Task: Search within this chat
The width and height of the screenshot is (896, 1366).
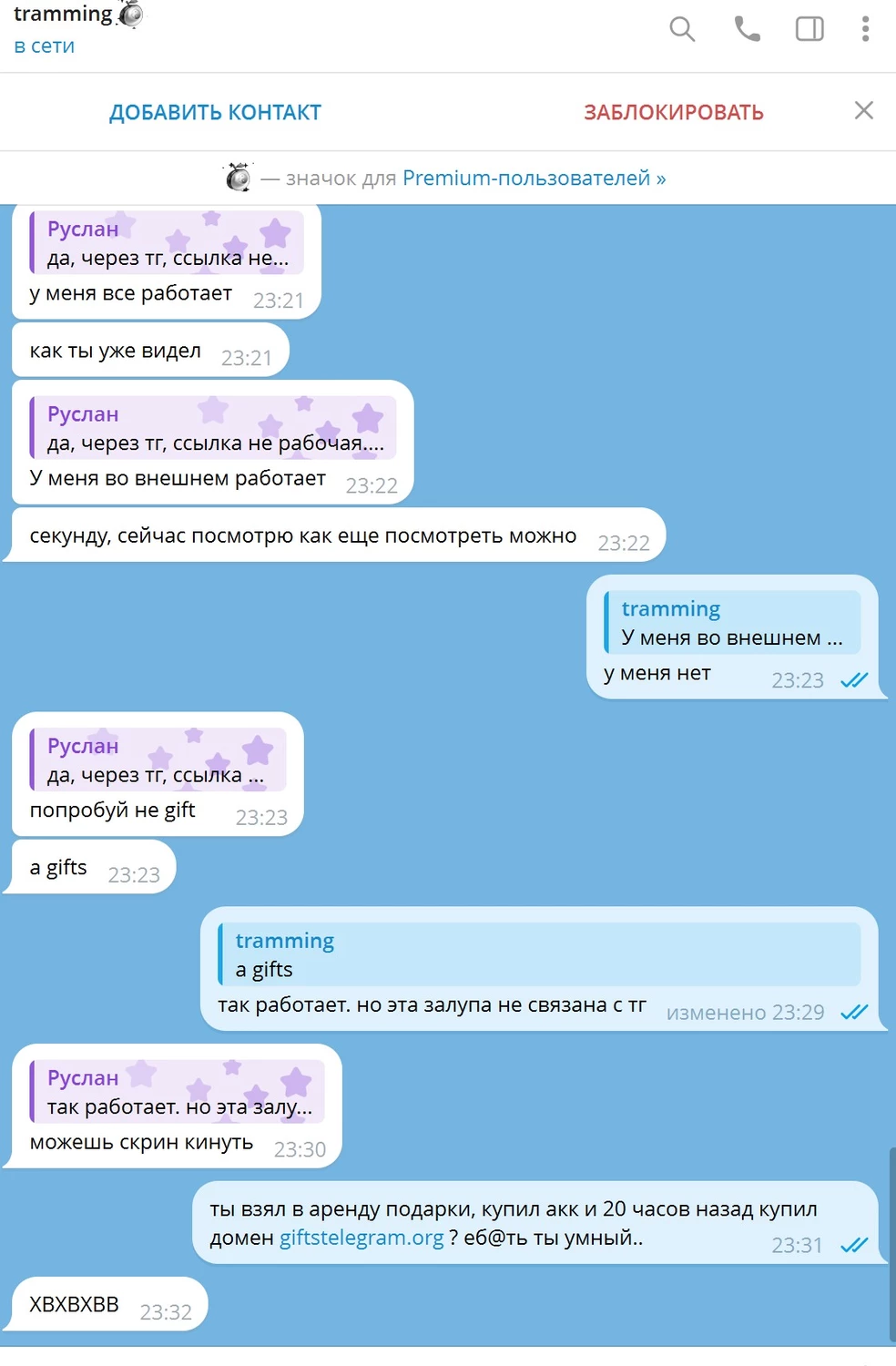Action: coord(682,29)
